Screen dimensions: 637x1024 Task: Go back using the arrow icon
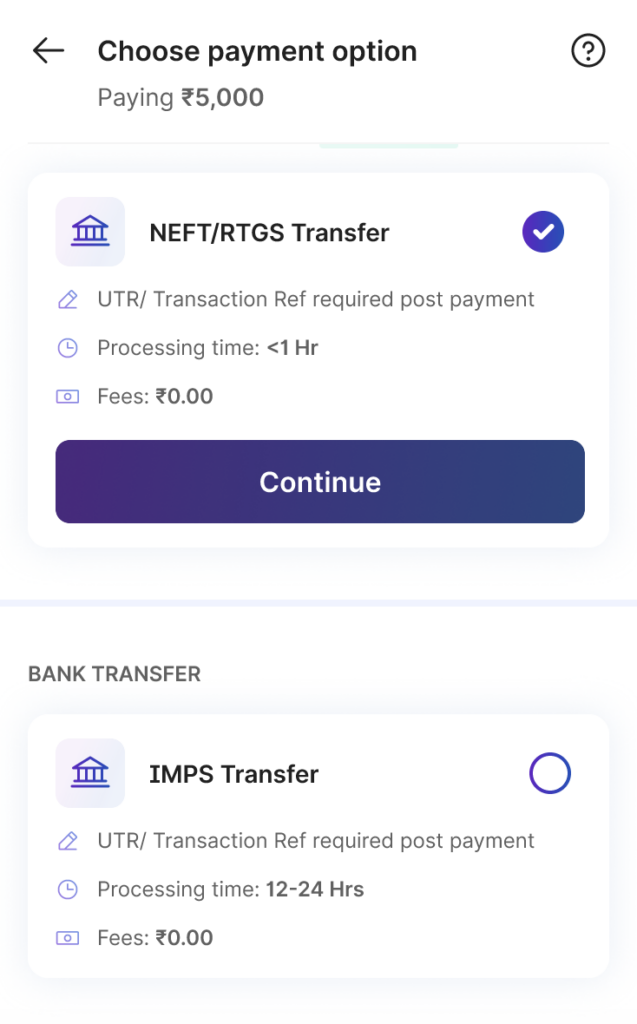pos(48,51)
